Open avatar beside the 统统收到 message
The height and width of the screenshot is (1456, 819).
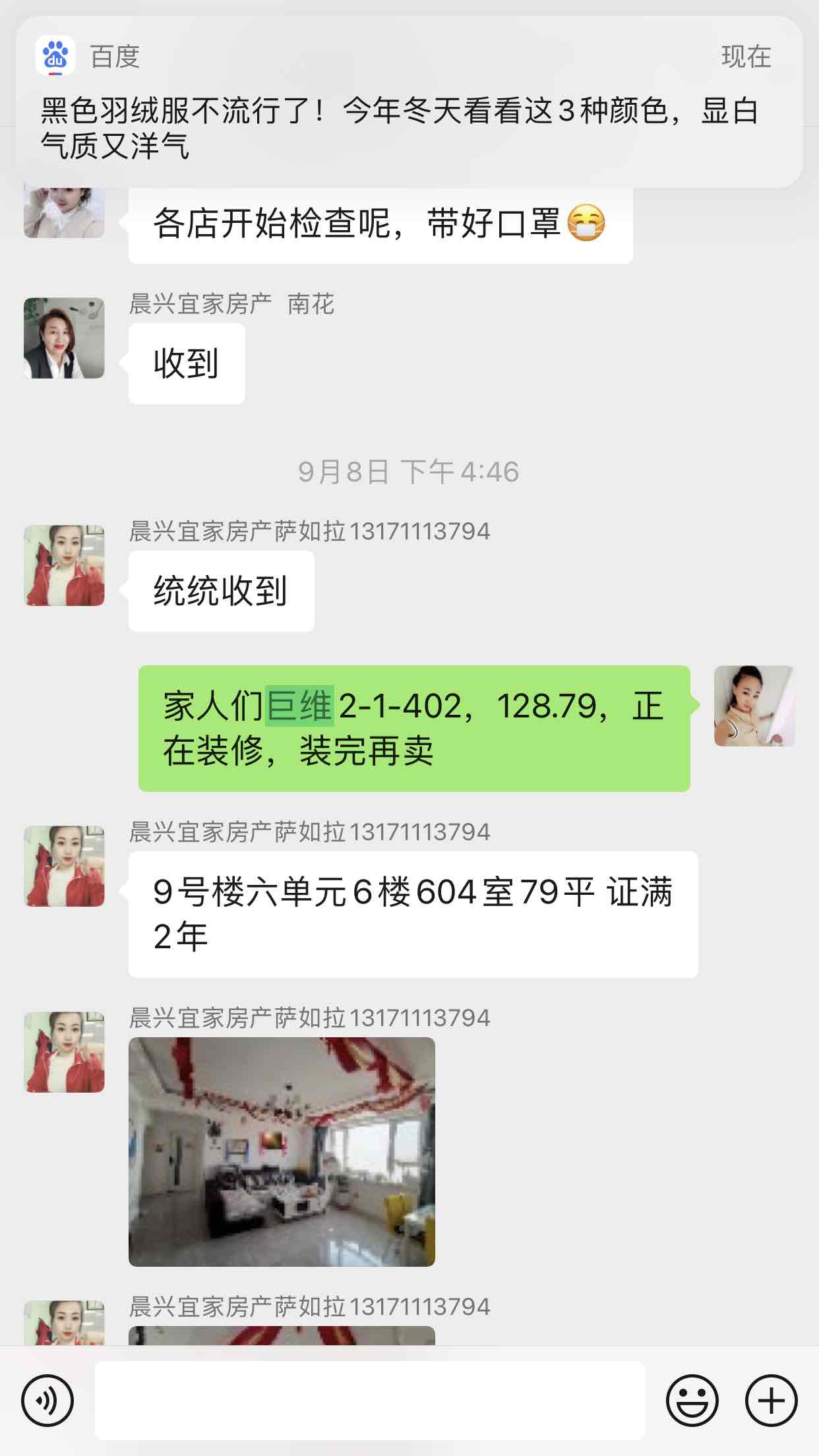tap(64, 565)
